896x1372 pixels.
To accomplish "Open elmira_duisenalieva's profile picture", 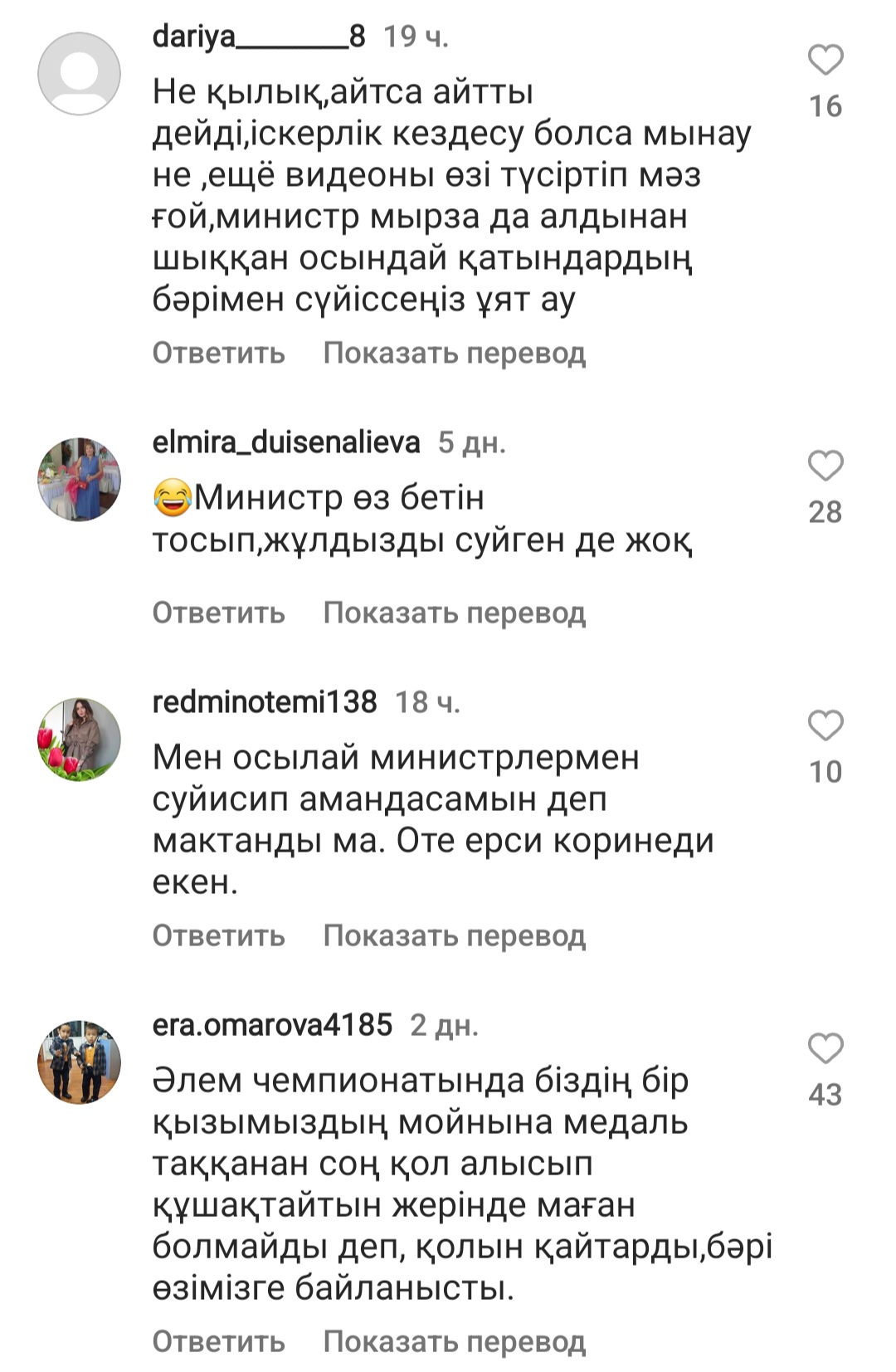I will coord(80,480).
